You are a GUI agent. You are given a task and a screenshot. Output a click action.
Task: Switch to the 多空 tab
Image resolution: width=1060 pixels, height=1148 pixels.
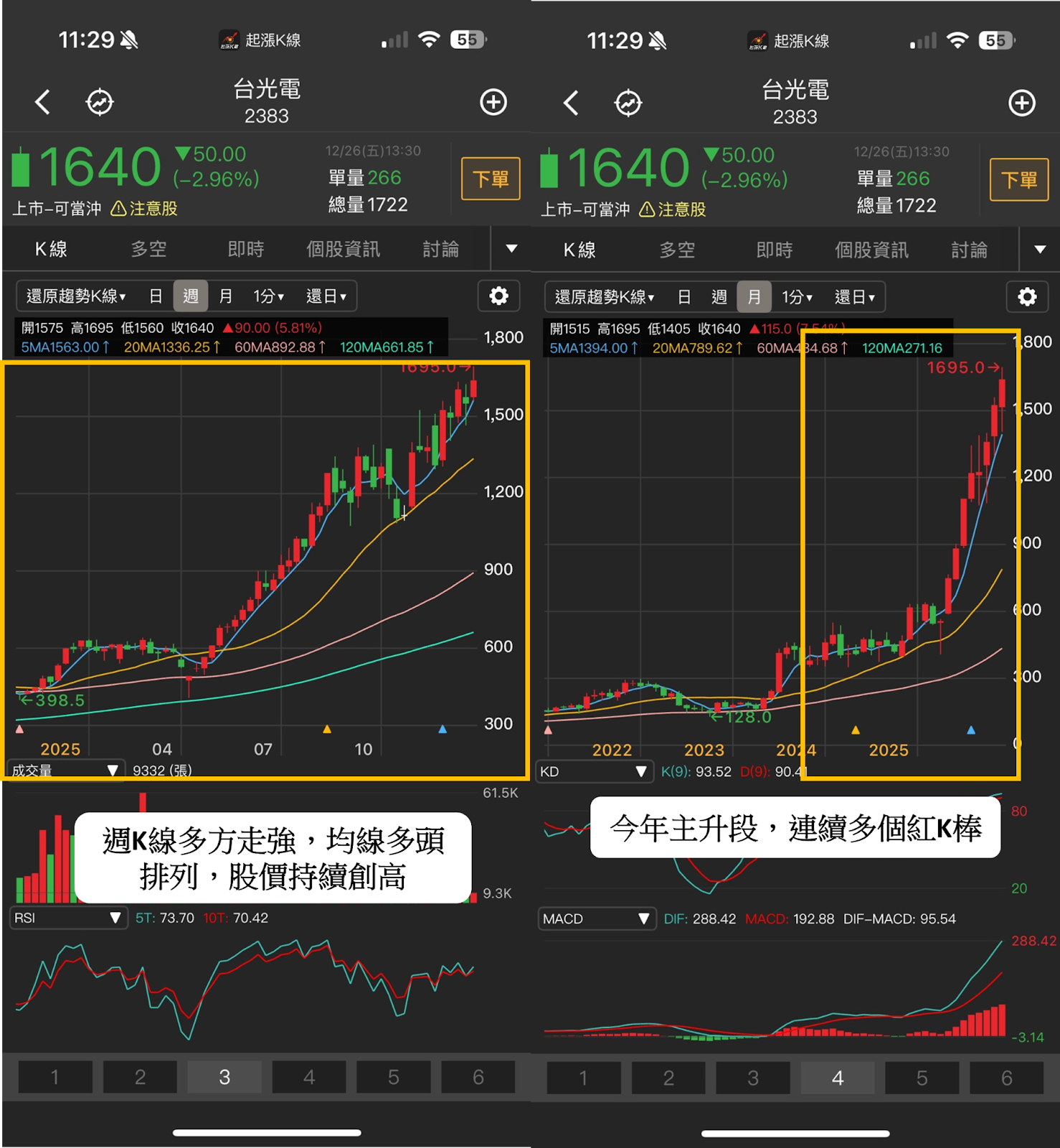click(x=146, y=249)
